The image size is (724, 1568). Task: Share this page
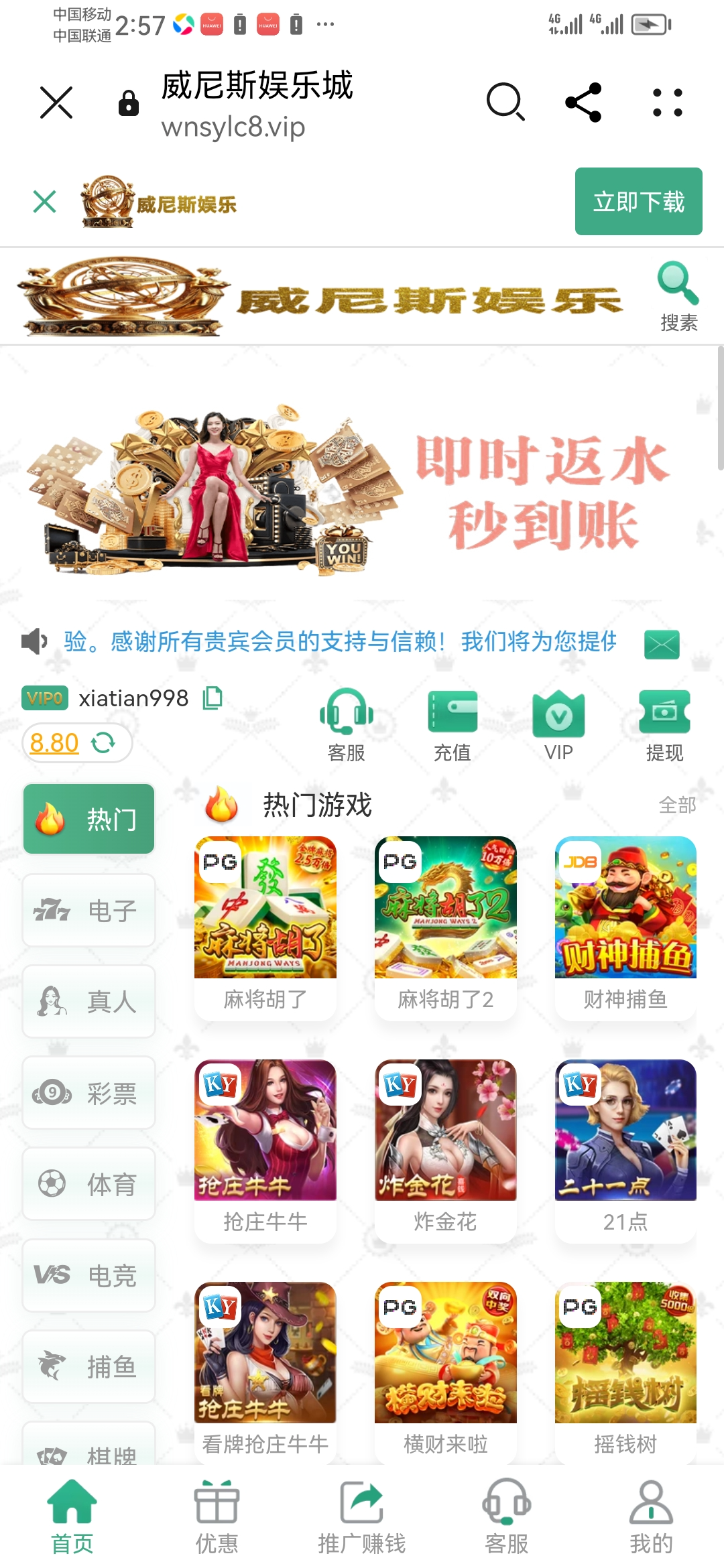coord(583,103)
